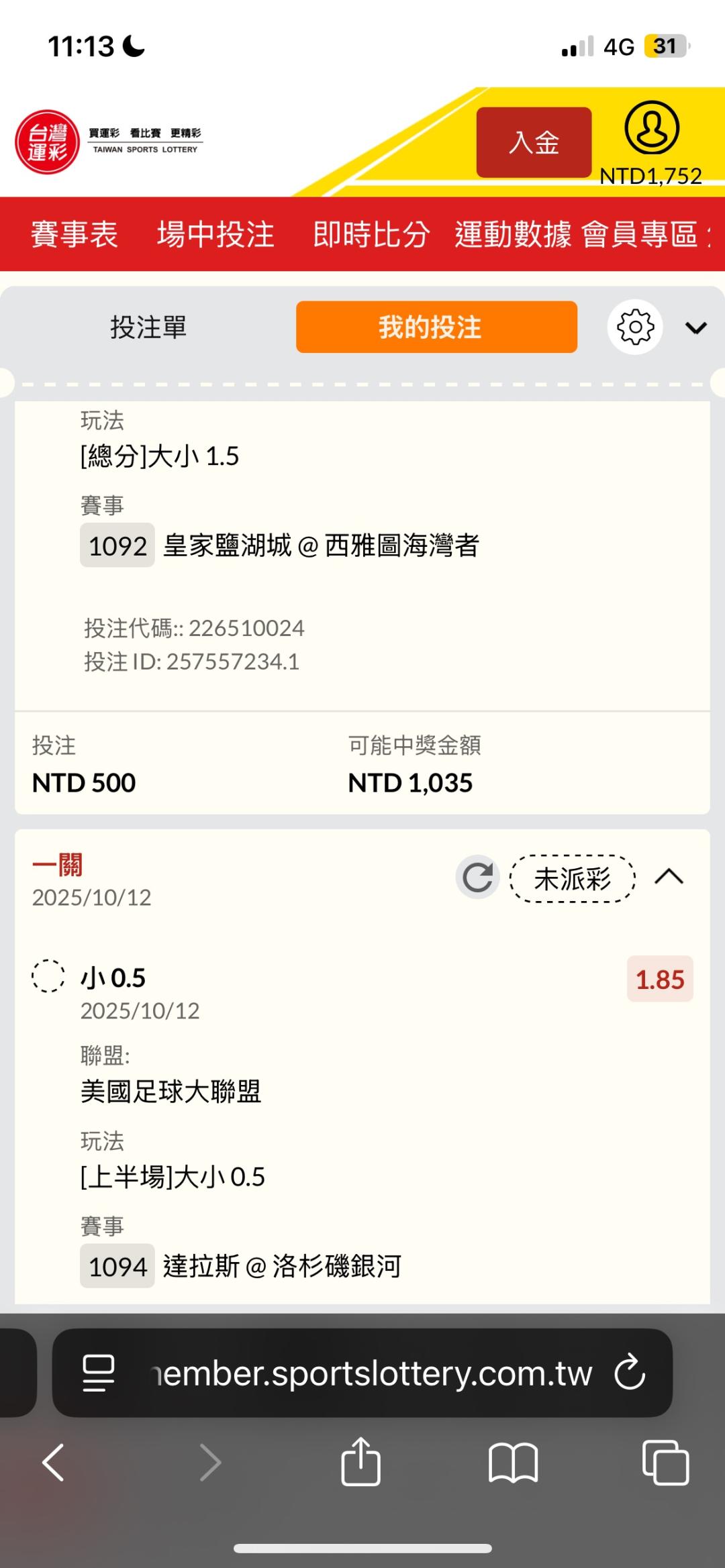Open the member account profile icon
The width and height of the screenshot is (725, 1568).
coord(651,127)
